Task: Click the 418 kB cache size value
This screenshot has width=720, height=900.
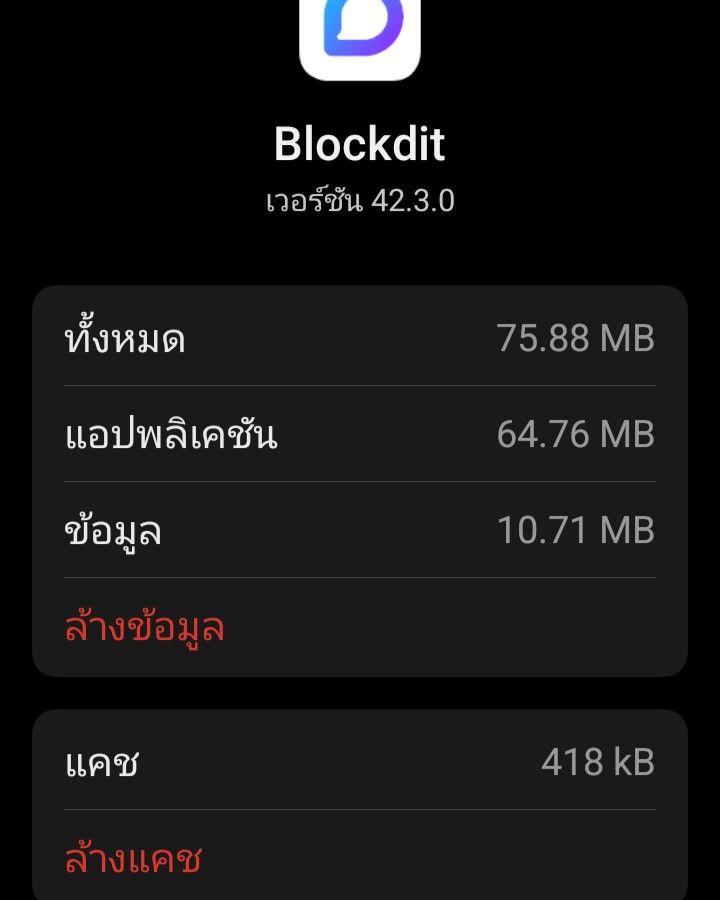Action: pos(598,762)
